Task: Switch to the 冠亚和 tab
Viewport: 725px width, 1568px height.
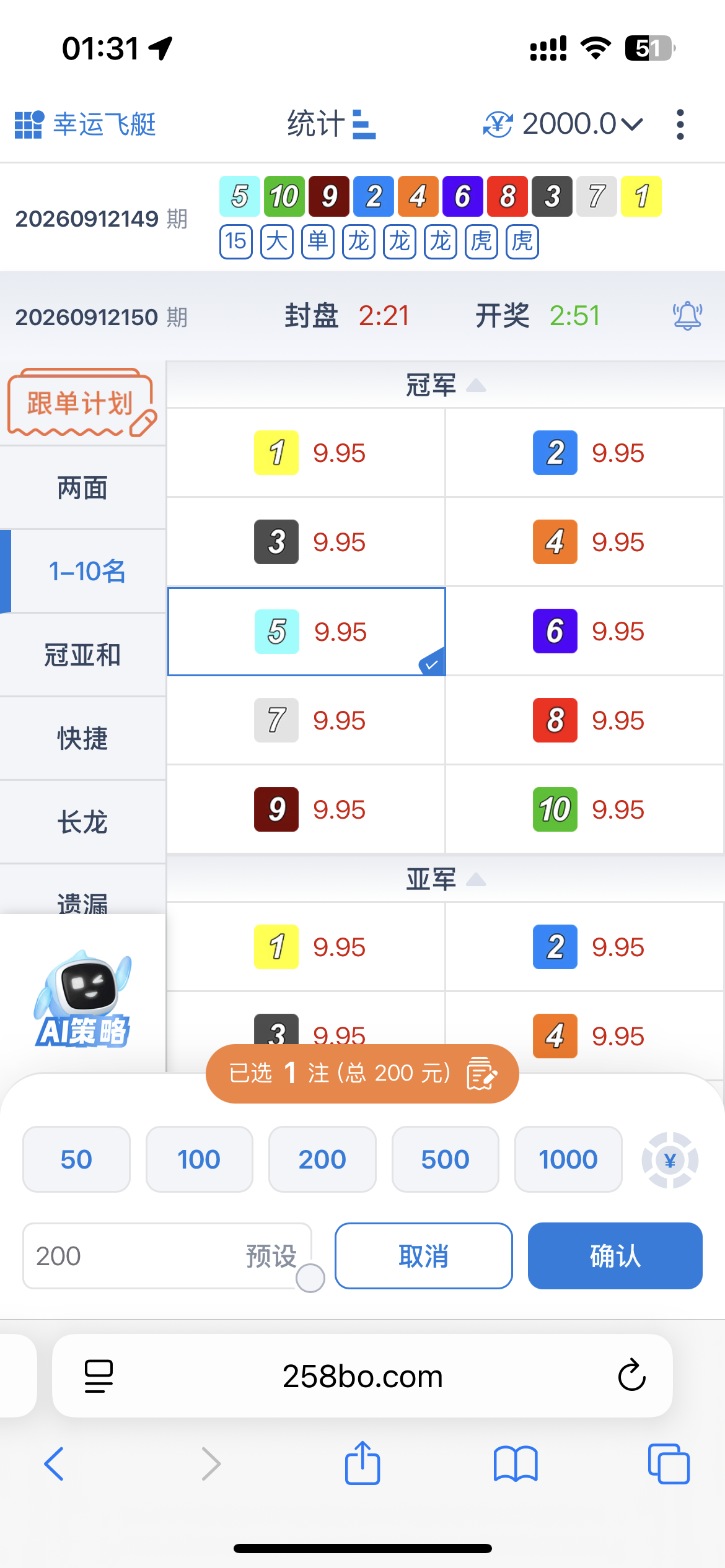Action: [x=82, y=655]
